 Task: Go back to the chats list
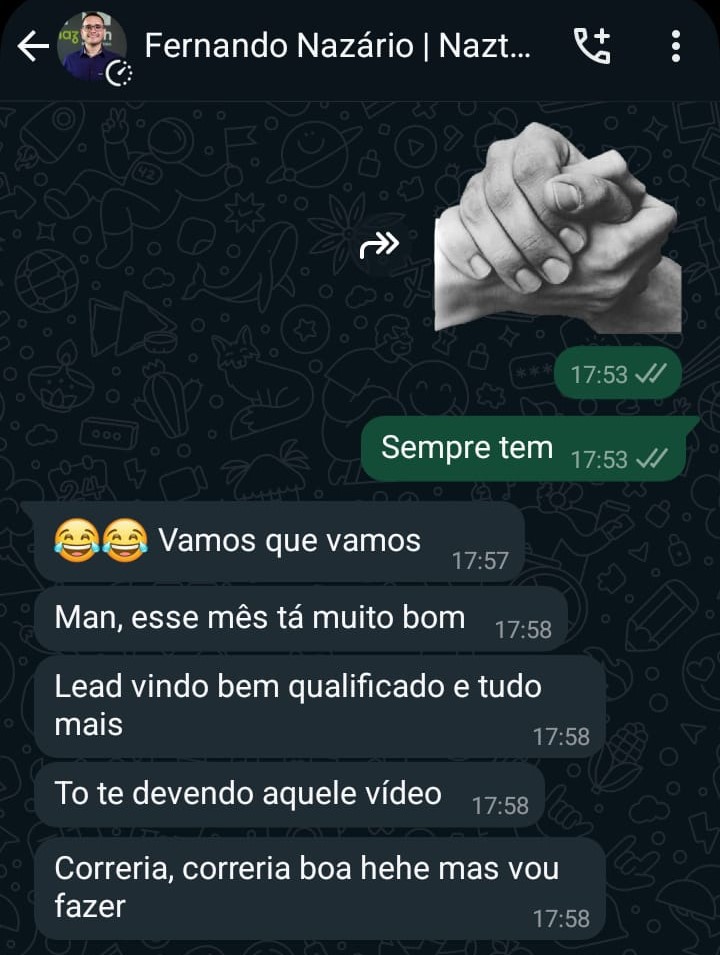pyautogui.click(x=32, y=46)
